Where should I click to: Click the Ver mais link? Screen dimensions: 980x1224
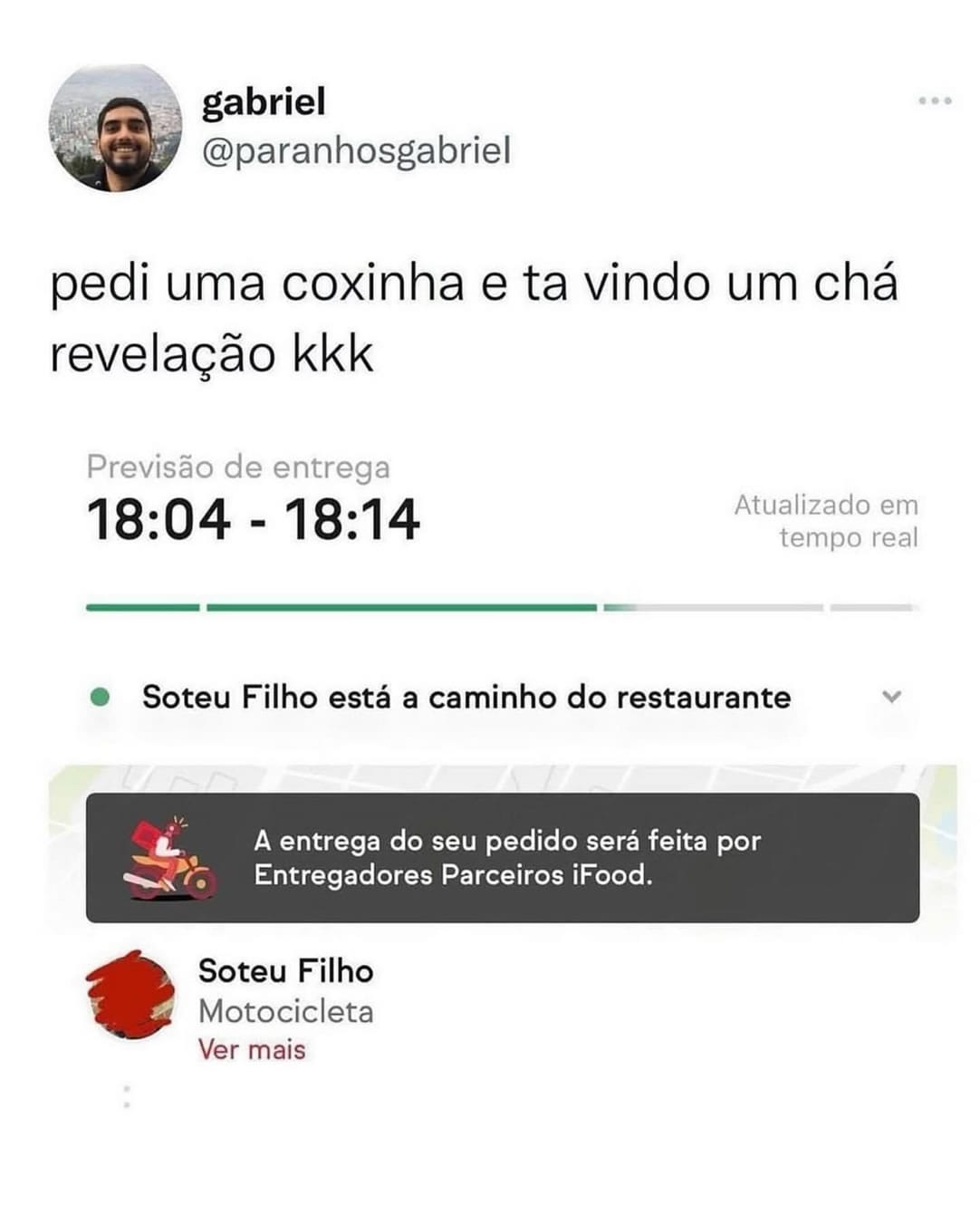tap(252, 1050)
